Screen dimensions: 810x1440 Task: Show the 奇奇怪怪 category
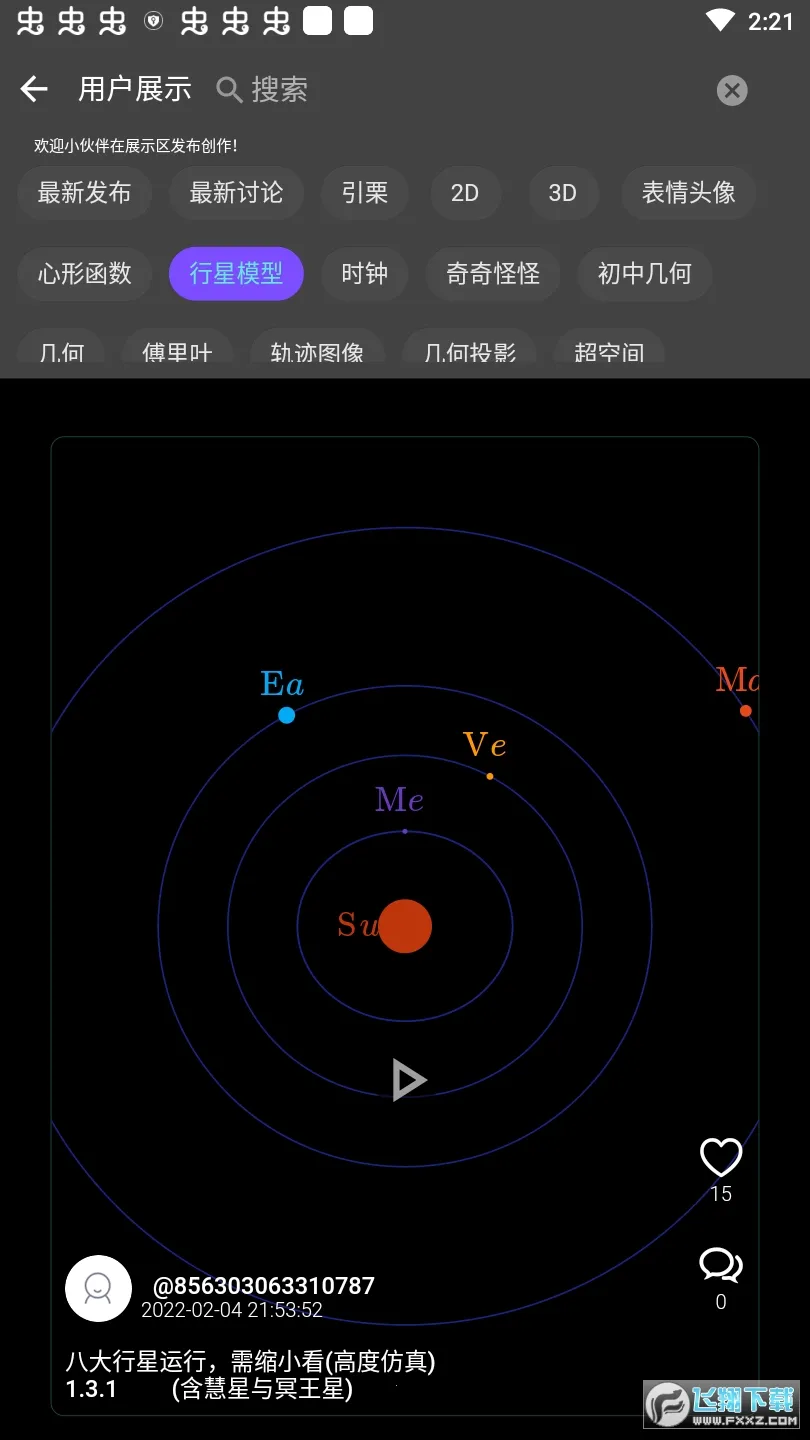tap(492, 274)
